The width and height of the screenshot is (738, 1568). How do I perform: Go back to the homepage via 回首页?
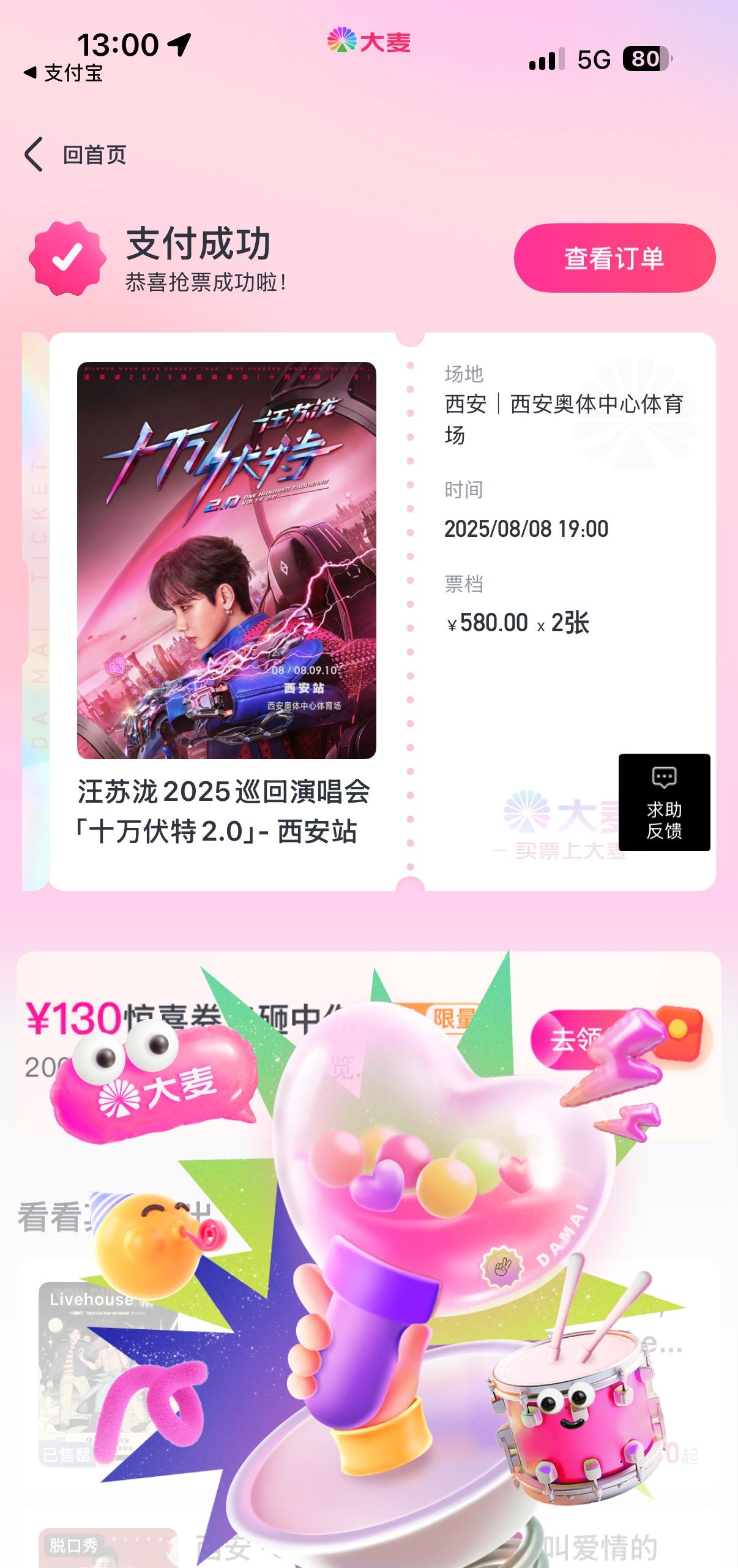[76, 155]
